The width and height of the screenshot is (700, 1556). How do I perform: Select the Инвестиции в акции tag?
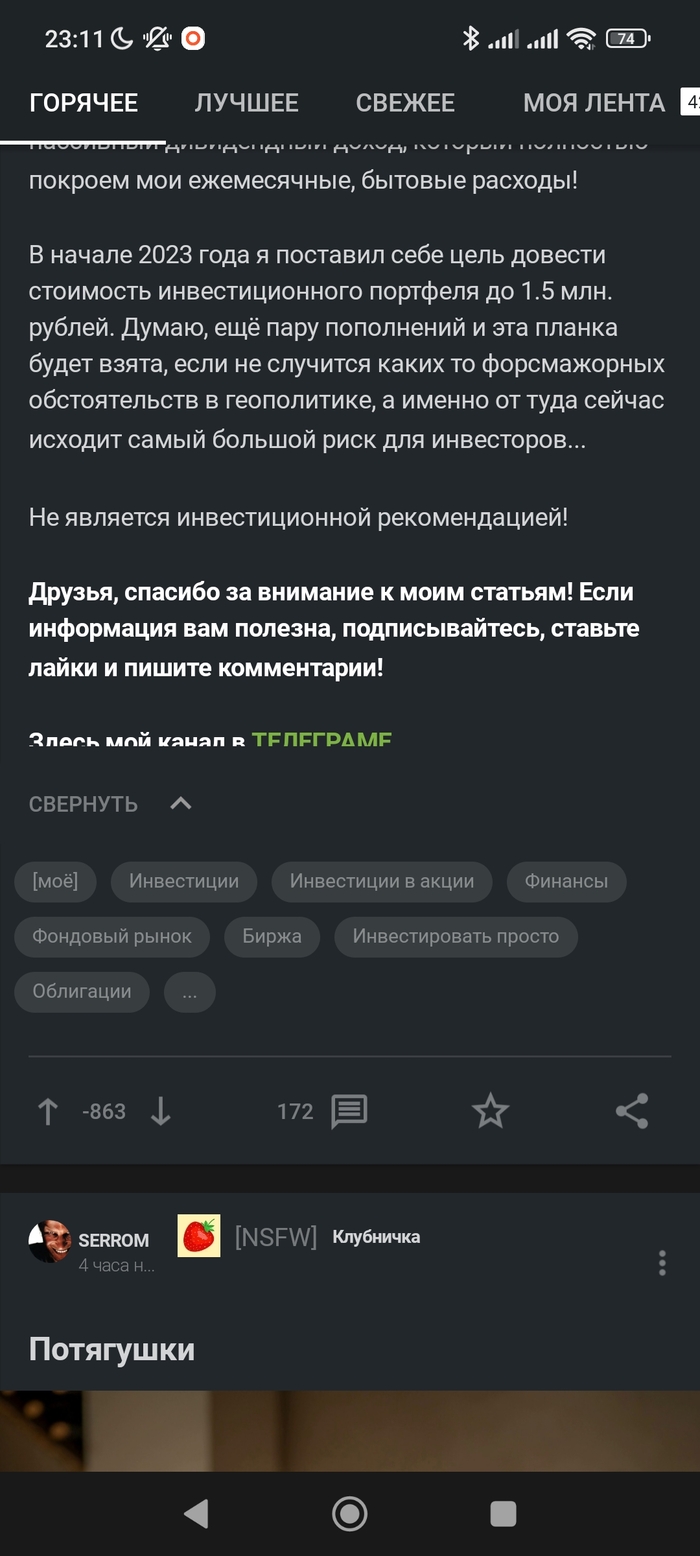click(382, 881)
